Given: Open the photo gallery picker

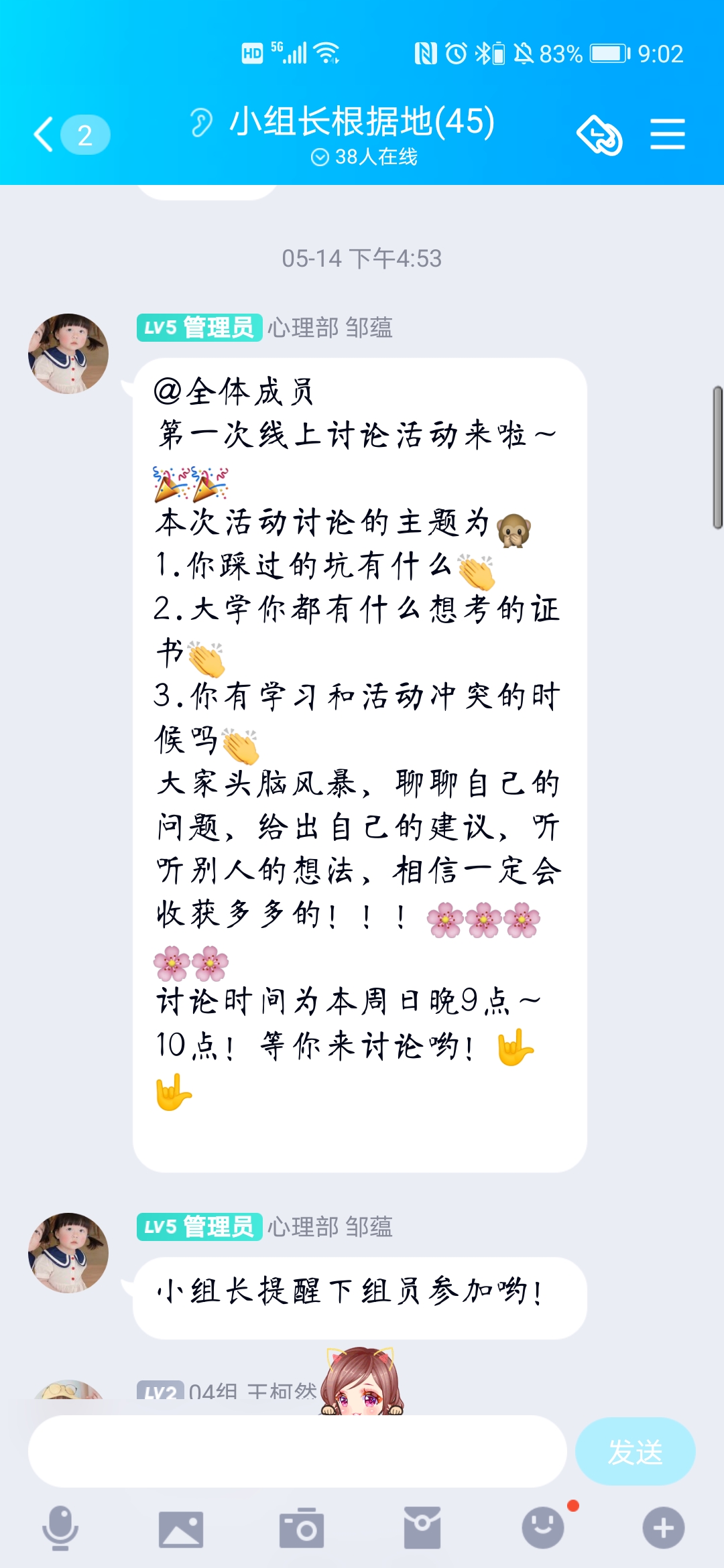Looking at the screenshot, I should tap(180, 1528).
